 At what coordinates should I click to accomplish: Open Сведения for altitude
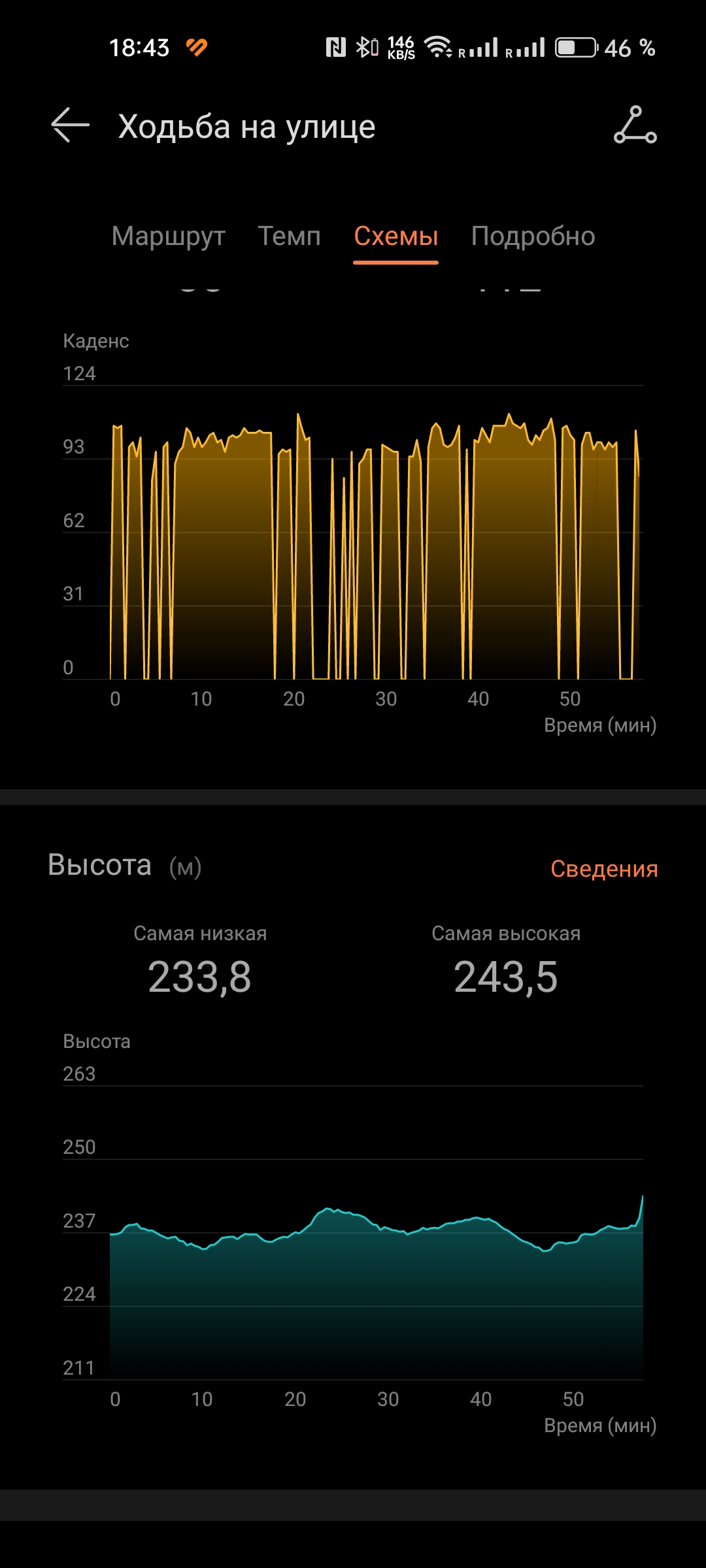click(604, 868)
